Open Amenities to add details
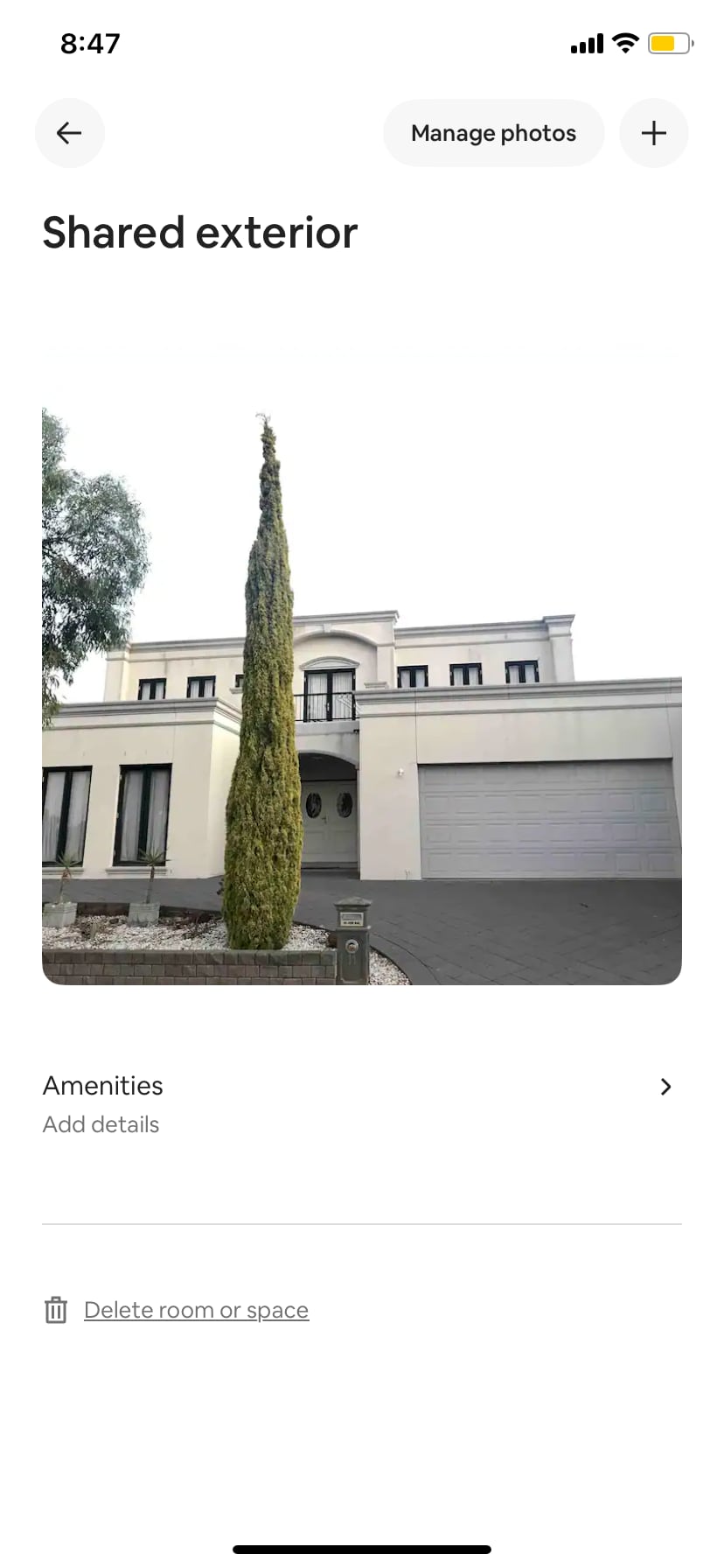Screen dimensions: 724x1568 point(361,1102)
